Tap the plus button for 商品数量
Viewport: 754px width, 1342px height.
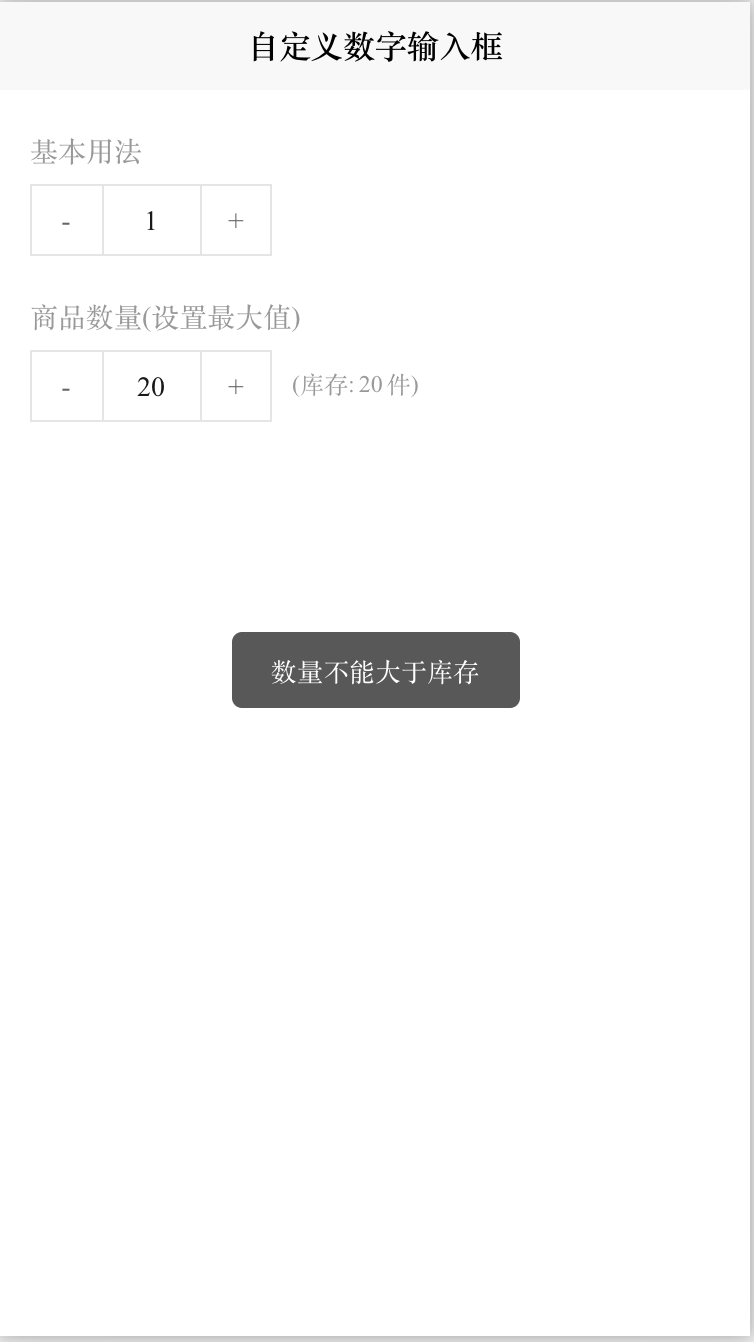[x=235, y=387]
